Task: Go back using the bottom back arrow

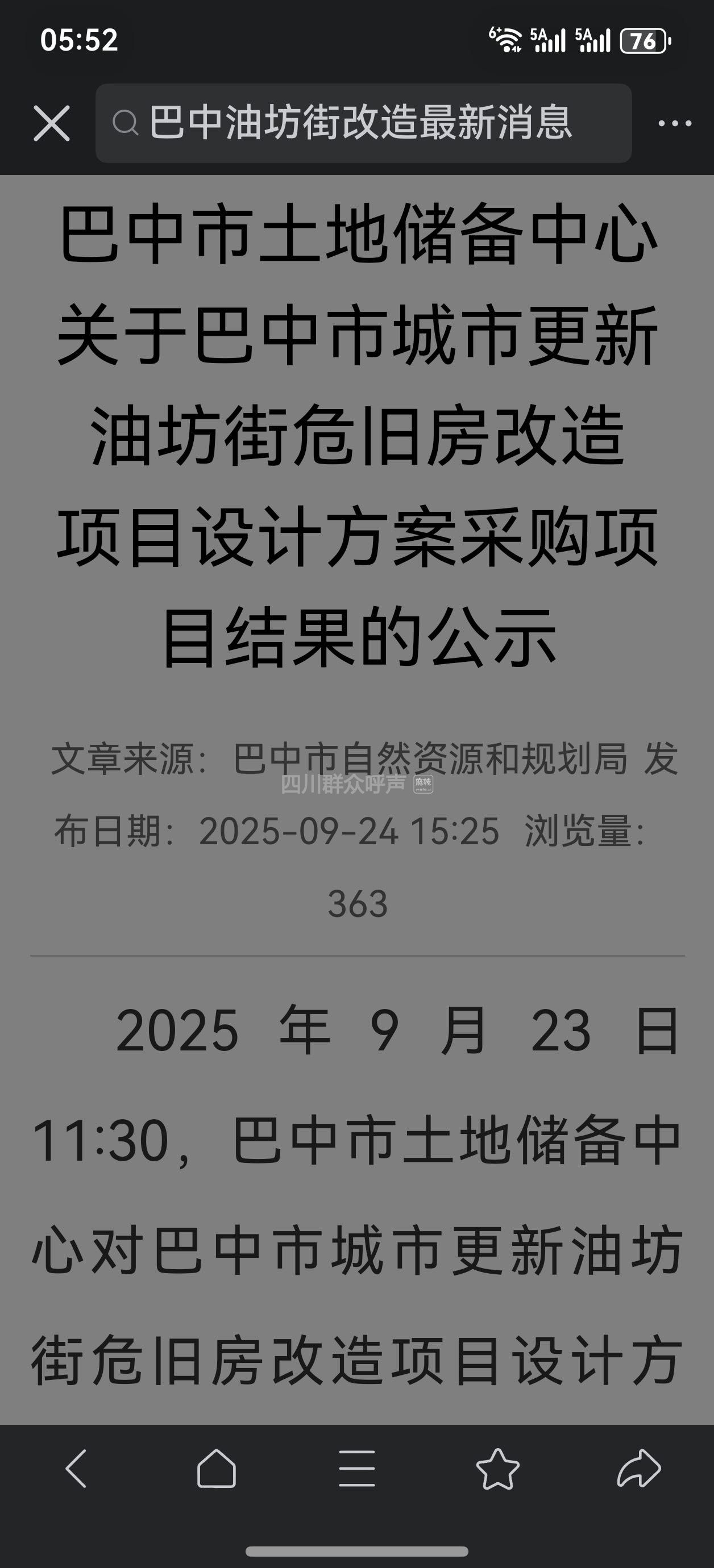Action: (76, 1468)
